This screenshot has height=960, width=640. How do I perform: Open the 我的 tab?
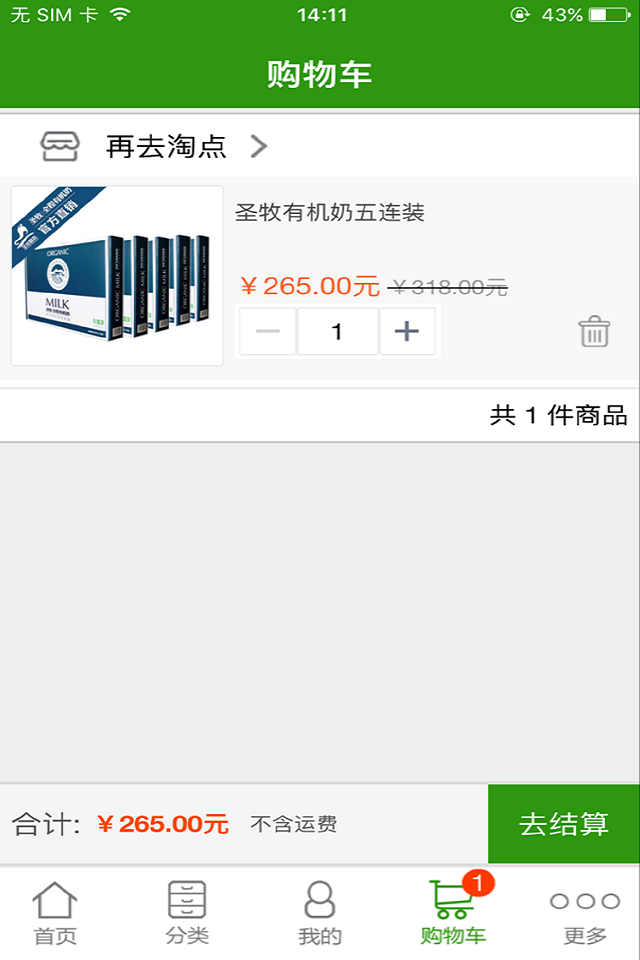(319, 912)
